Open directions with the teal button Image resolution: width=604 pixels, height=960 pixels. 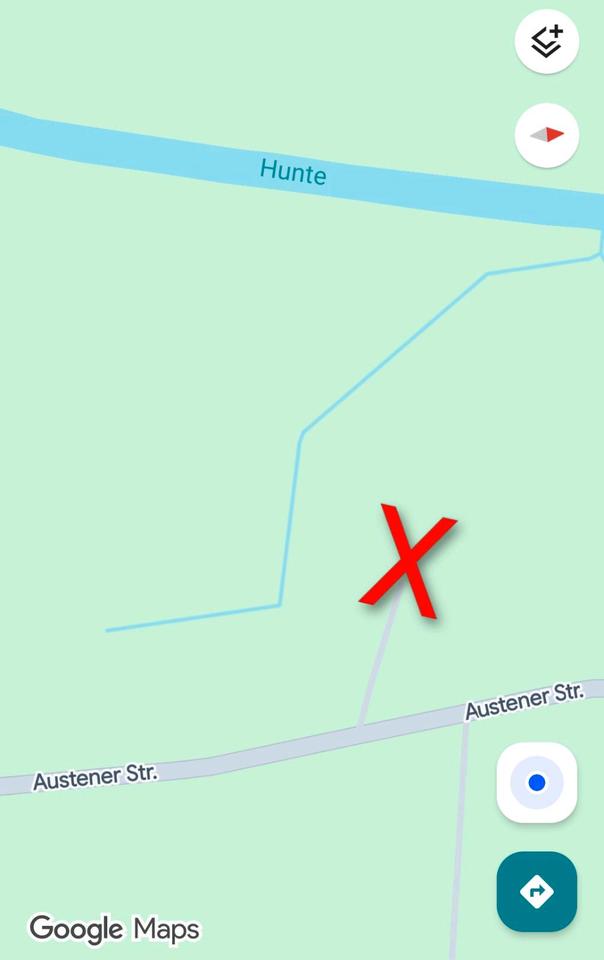coord(536,891)
